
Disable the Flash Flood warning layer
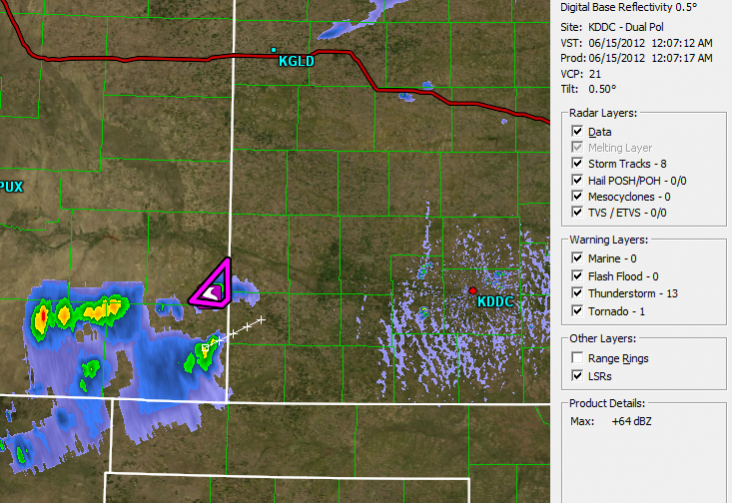click(x=577, y=276)
